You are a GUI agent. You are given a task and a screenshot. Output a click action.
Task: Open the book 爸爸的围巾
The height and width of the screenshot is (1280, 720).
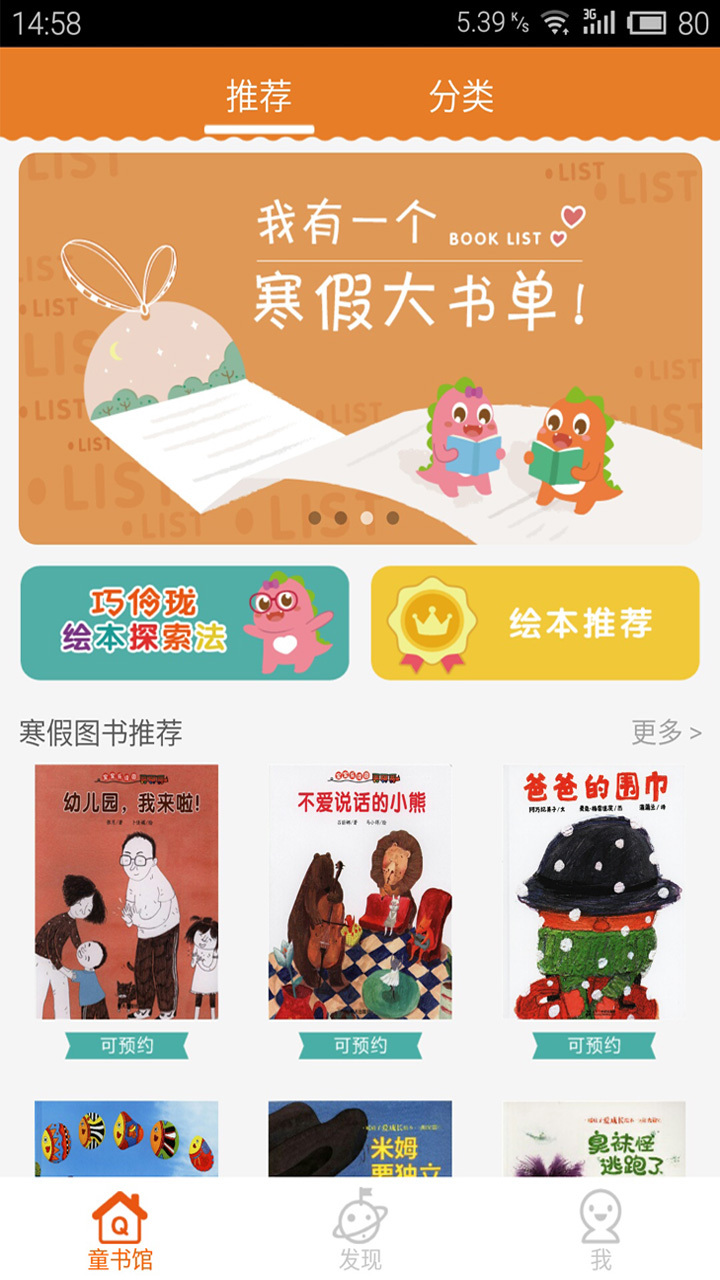(x=594, y=892)
